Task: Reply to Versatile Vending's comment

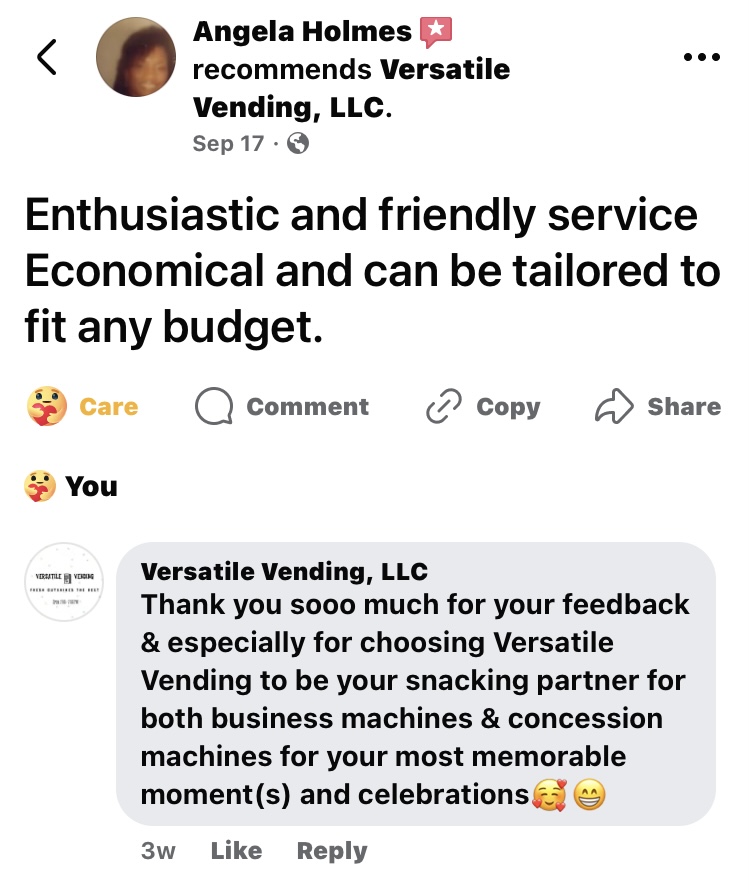Action: pos(332,851)
